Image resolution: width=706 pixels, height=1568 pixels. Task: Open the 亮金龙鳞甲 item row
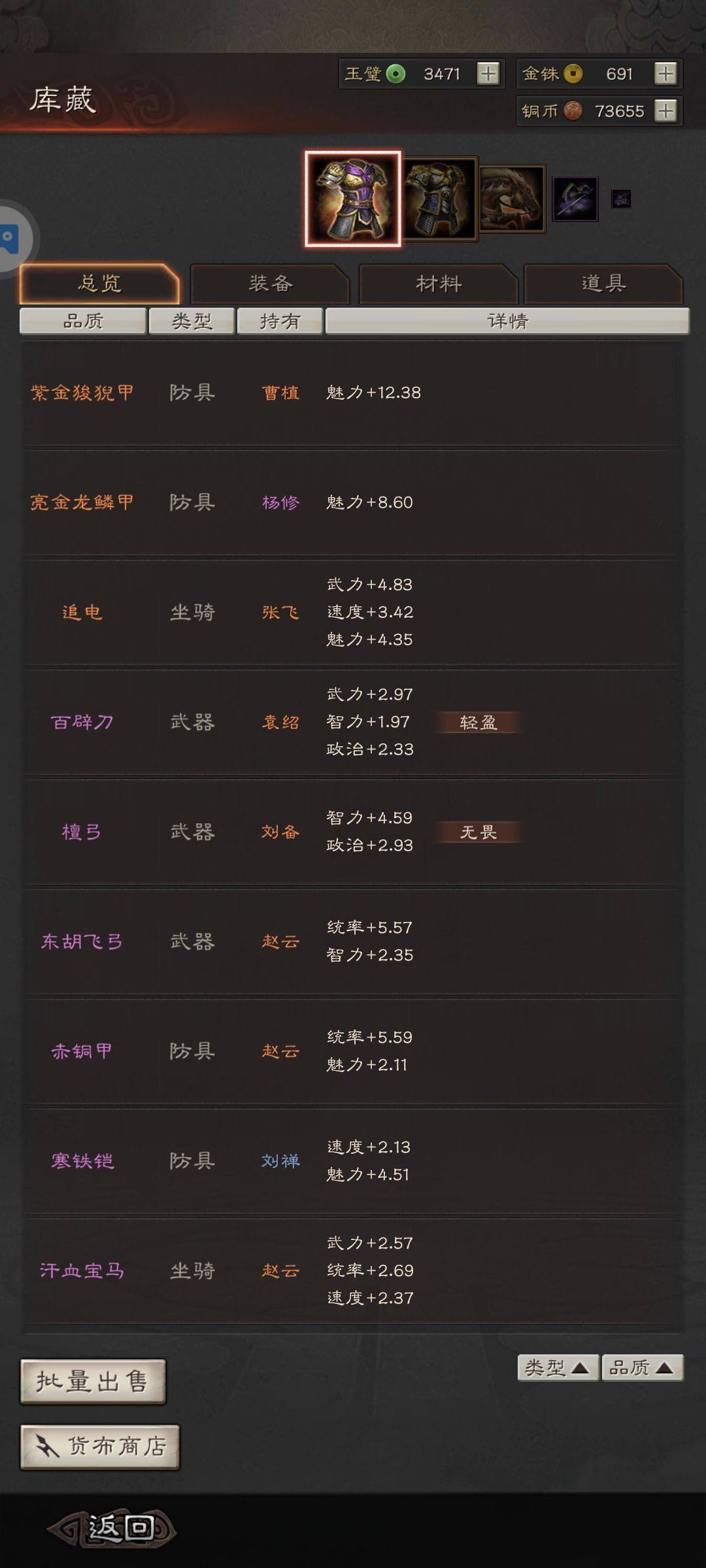point(353,502)
